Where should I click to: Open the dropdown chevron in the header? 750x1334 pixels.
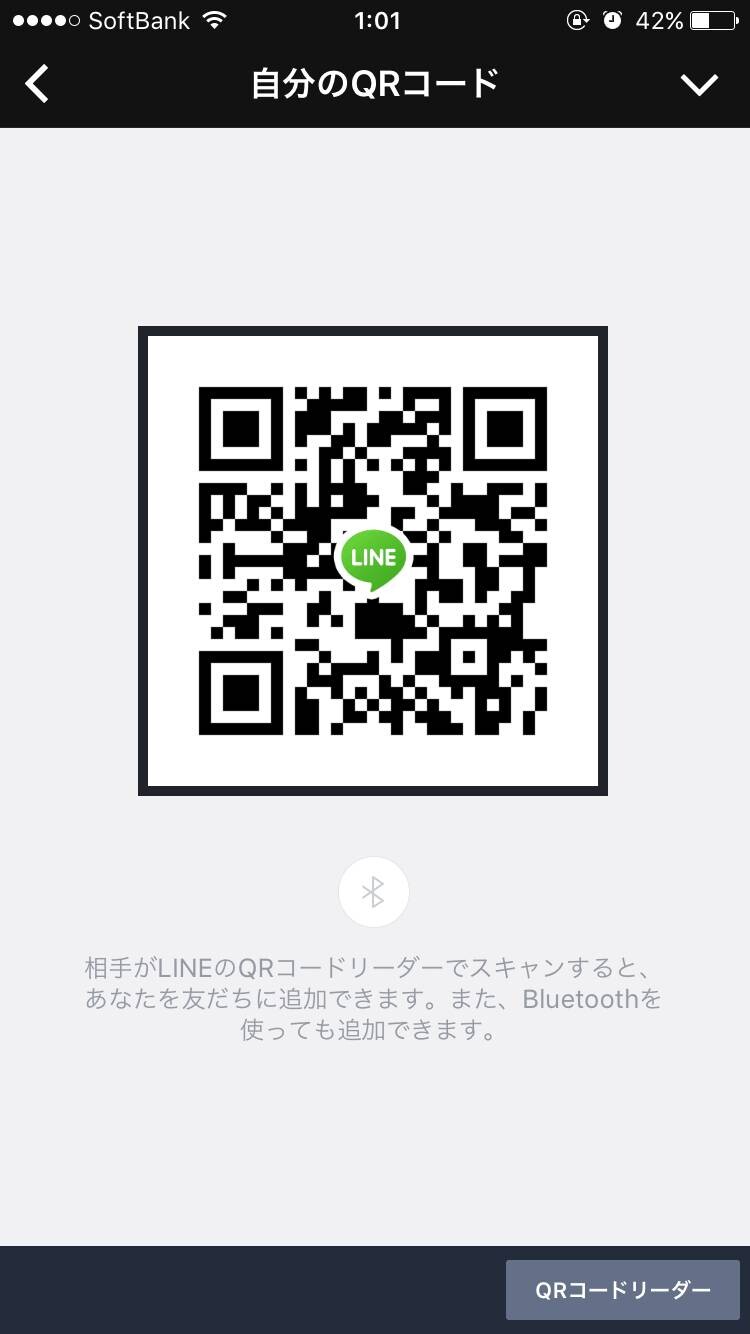pyautogui.click(x=699, y=85)
